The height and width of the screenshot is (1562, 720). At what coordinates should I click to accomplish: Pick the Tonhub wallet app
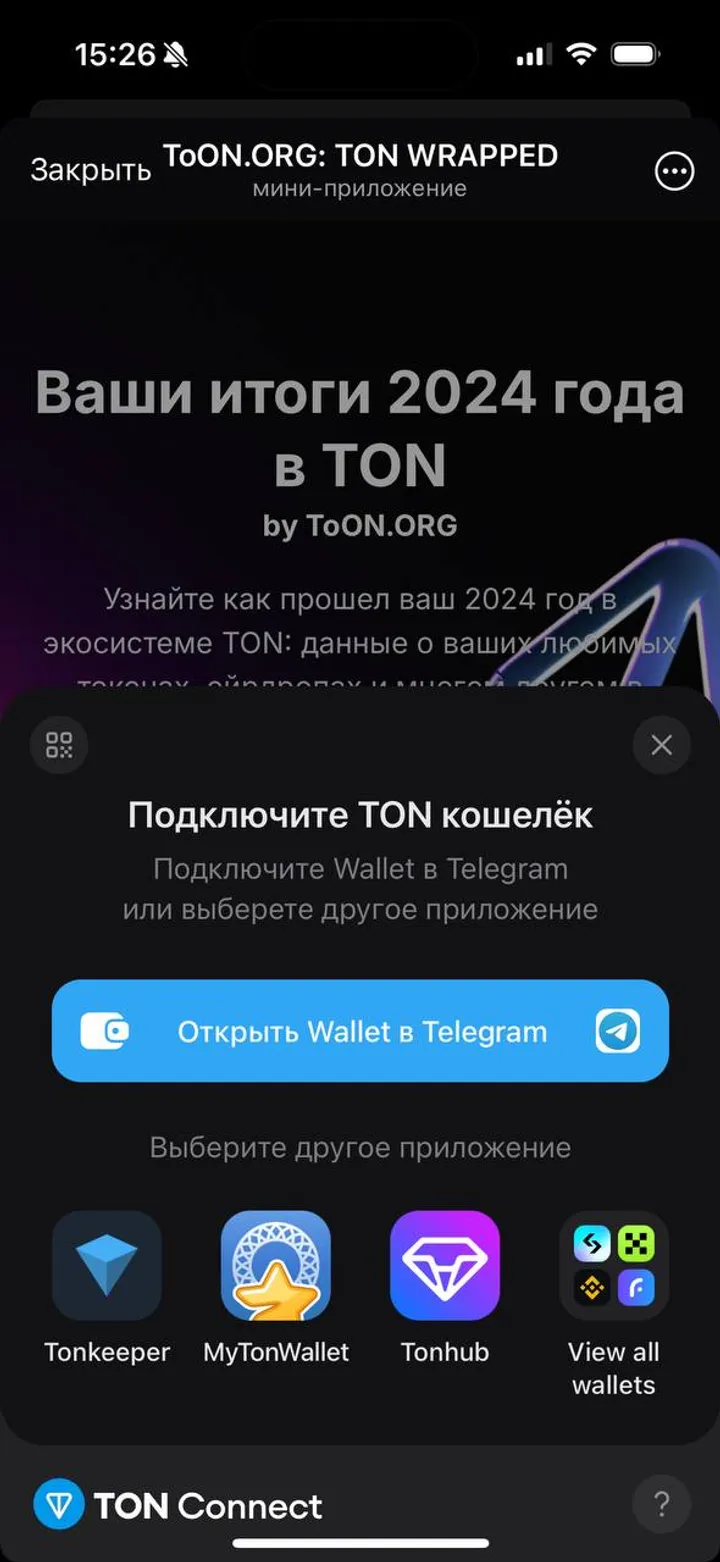pyautogui.click(x=445, y=1265)
